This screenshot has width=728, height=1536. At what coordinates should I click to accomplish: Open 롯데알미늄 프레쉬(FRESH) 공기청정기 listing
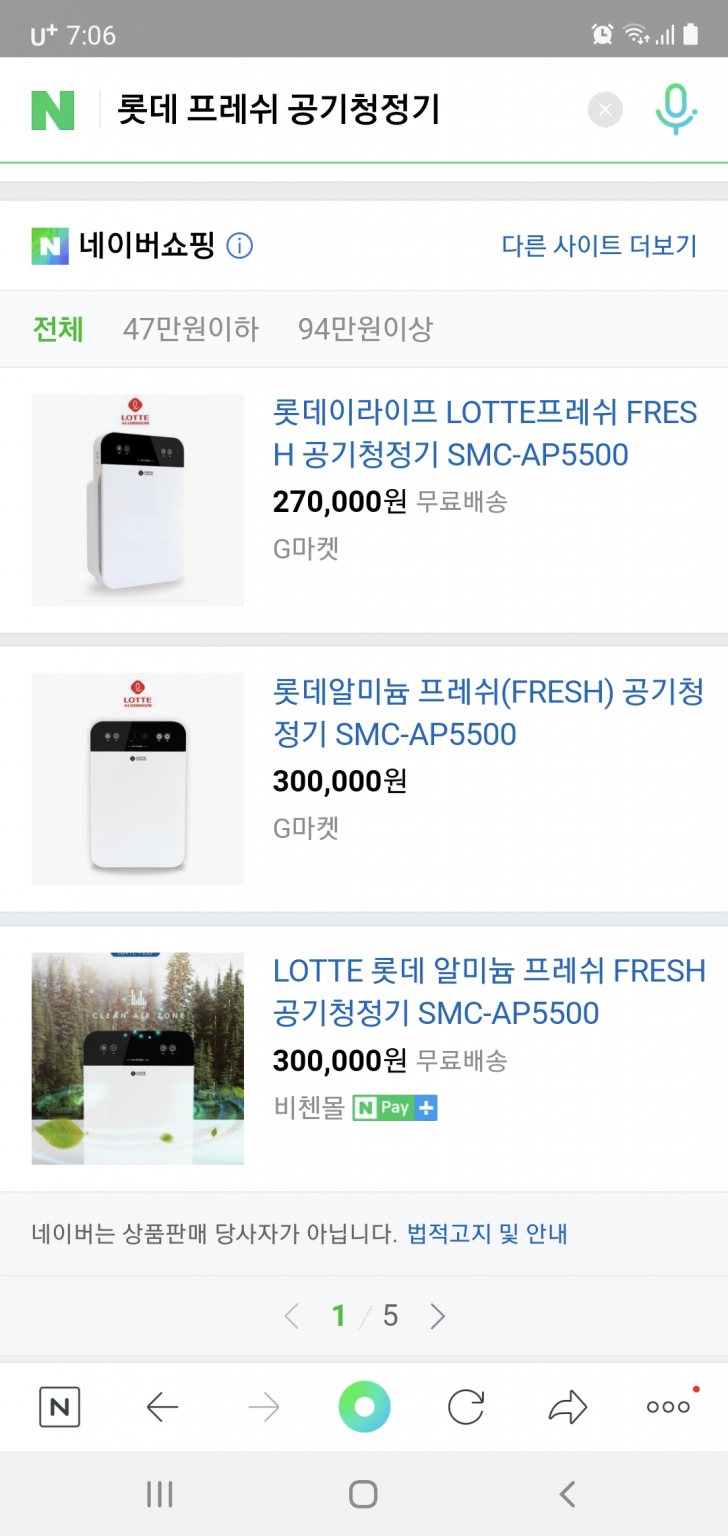[488, 713]
